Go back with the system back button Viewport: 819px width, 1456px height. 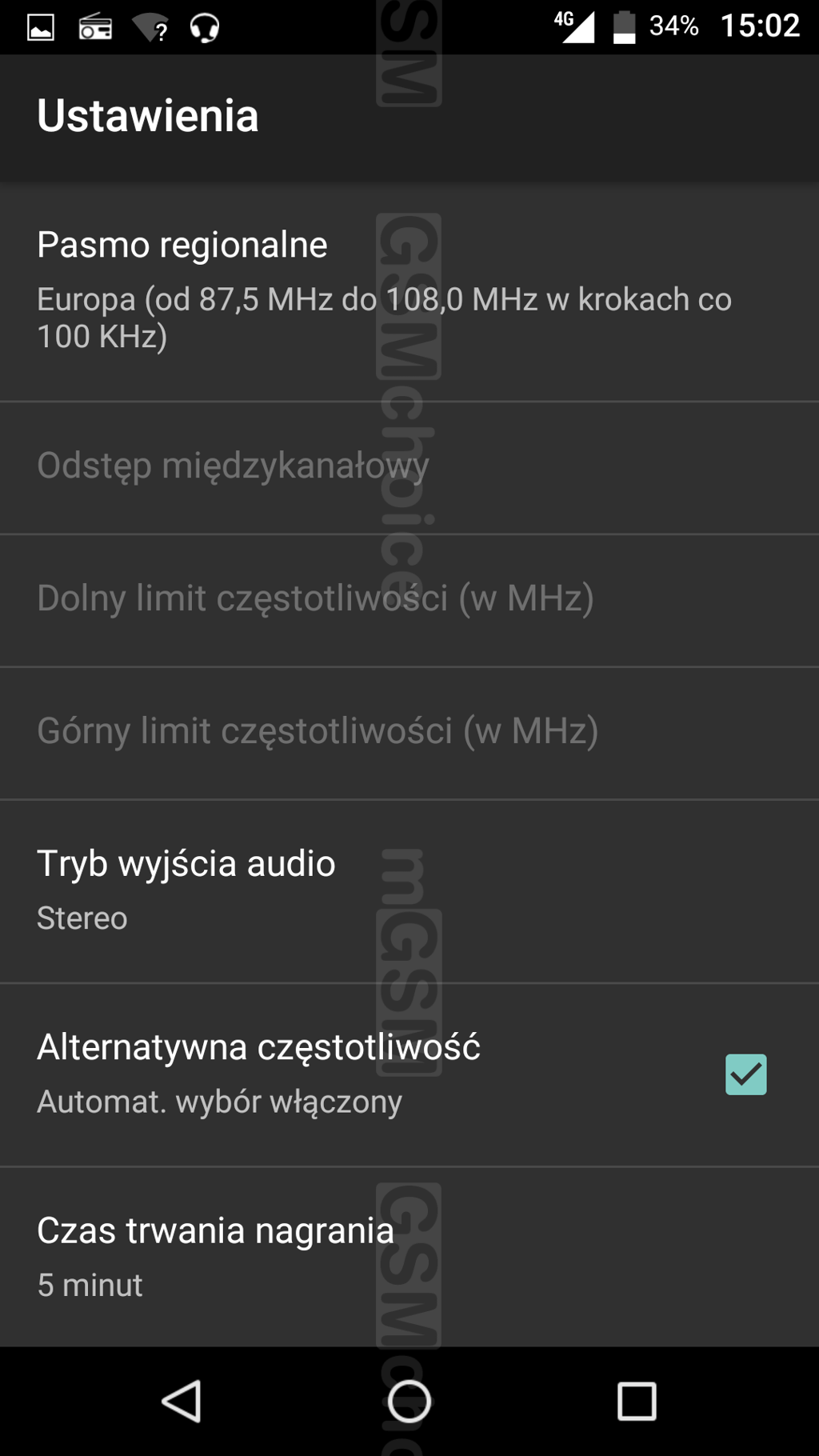182,1401
